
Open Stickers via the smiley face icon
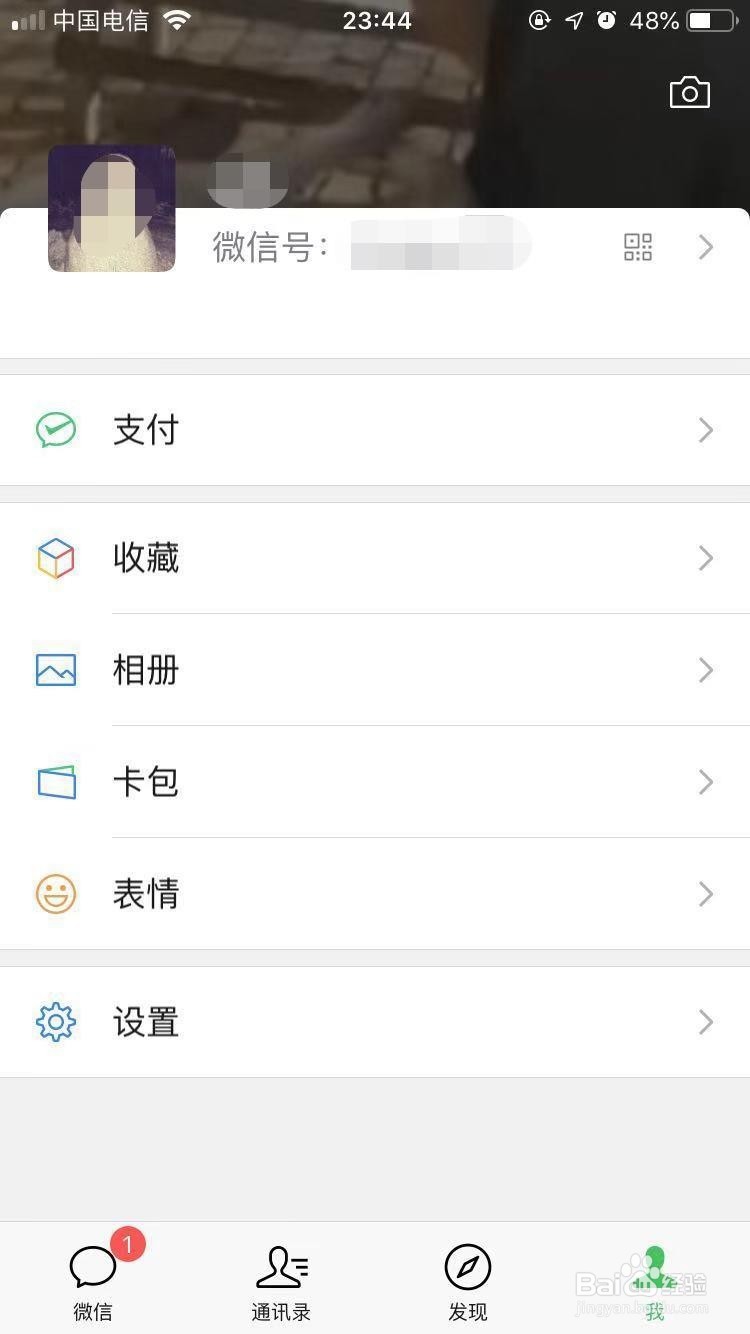click(x=55, y=894)
